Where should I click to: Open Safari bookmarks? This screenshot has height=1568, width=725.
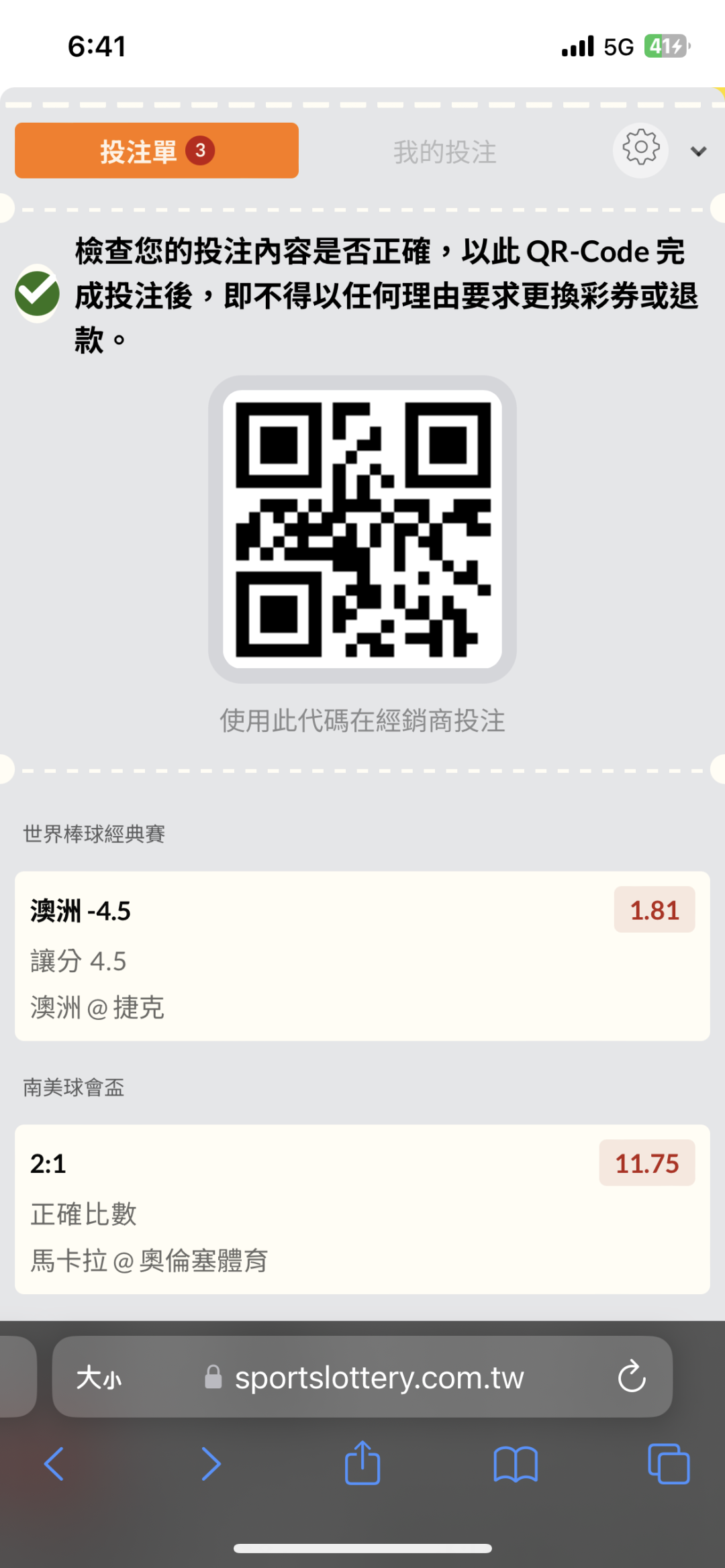[515, 1463]
